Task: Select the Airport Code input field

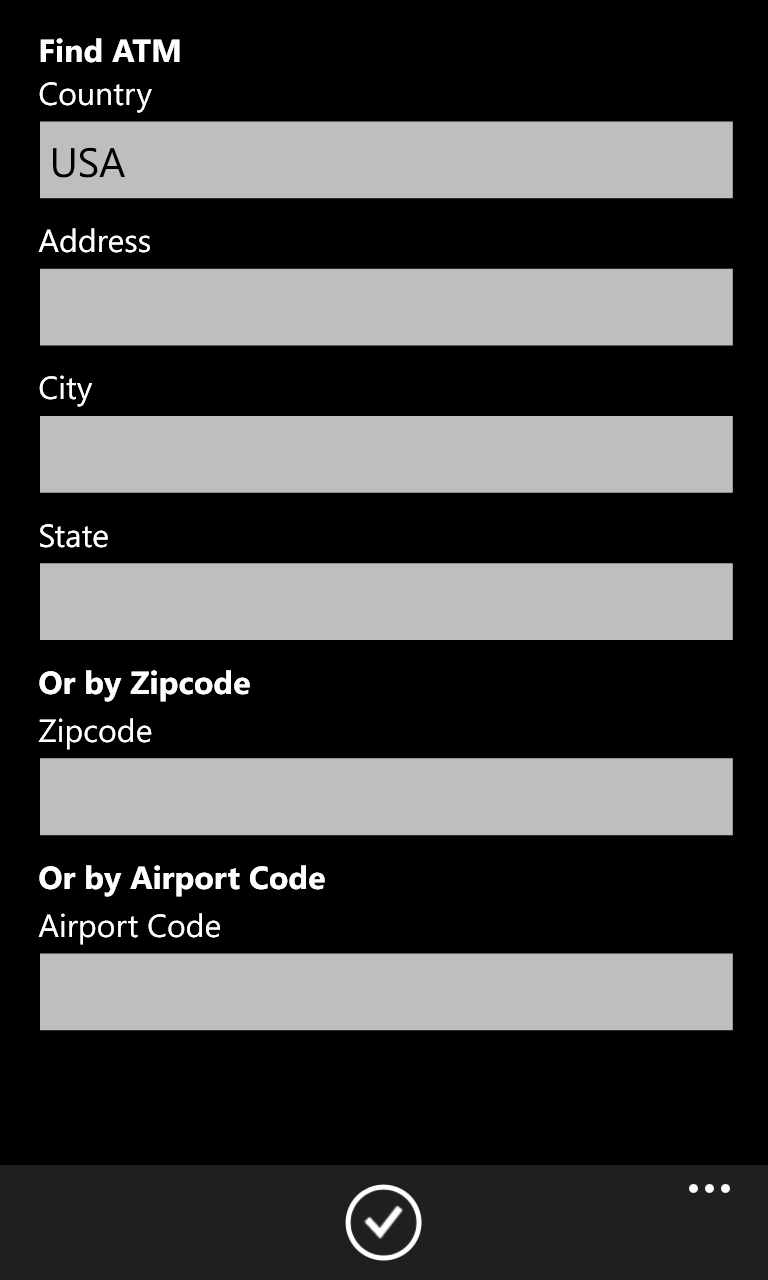Action: [x=385, y=991]
